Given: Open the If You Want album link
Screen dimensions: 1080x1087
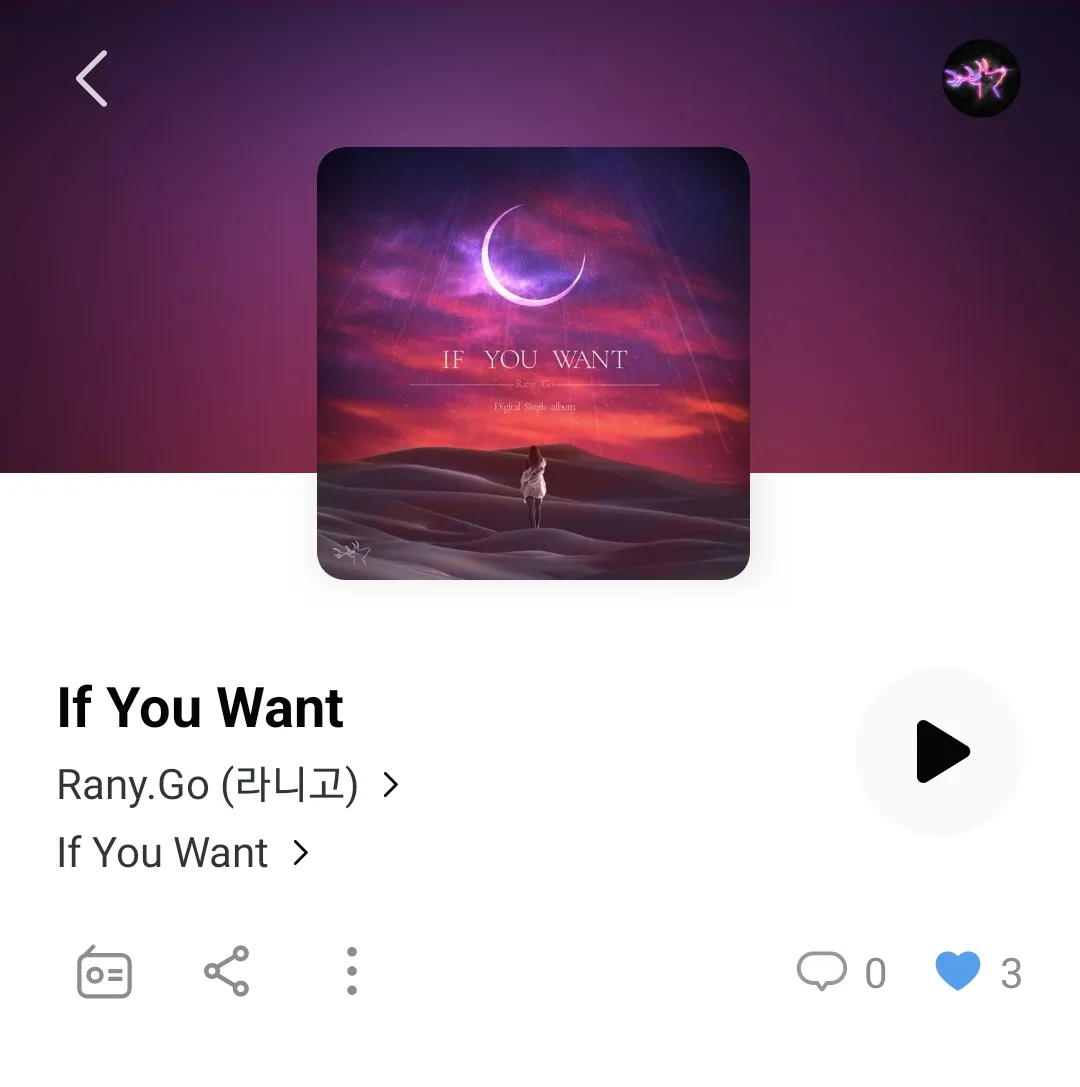Looking at the screenshot, I should [x=183, y=853].
